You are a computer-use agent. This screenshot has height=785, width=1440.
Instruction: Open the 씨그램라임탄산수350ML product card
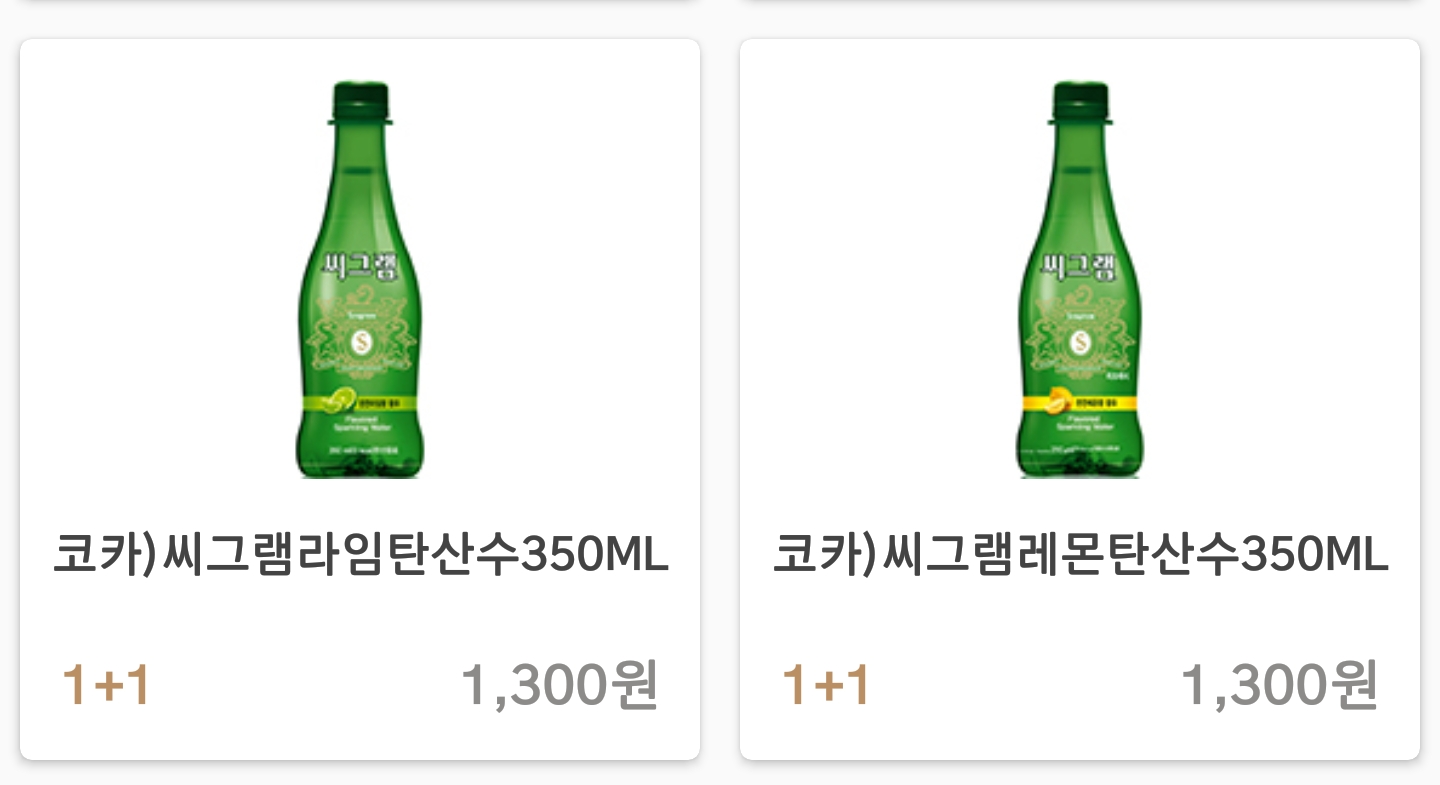[360, 399]
